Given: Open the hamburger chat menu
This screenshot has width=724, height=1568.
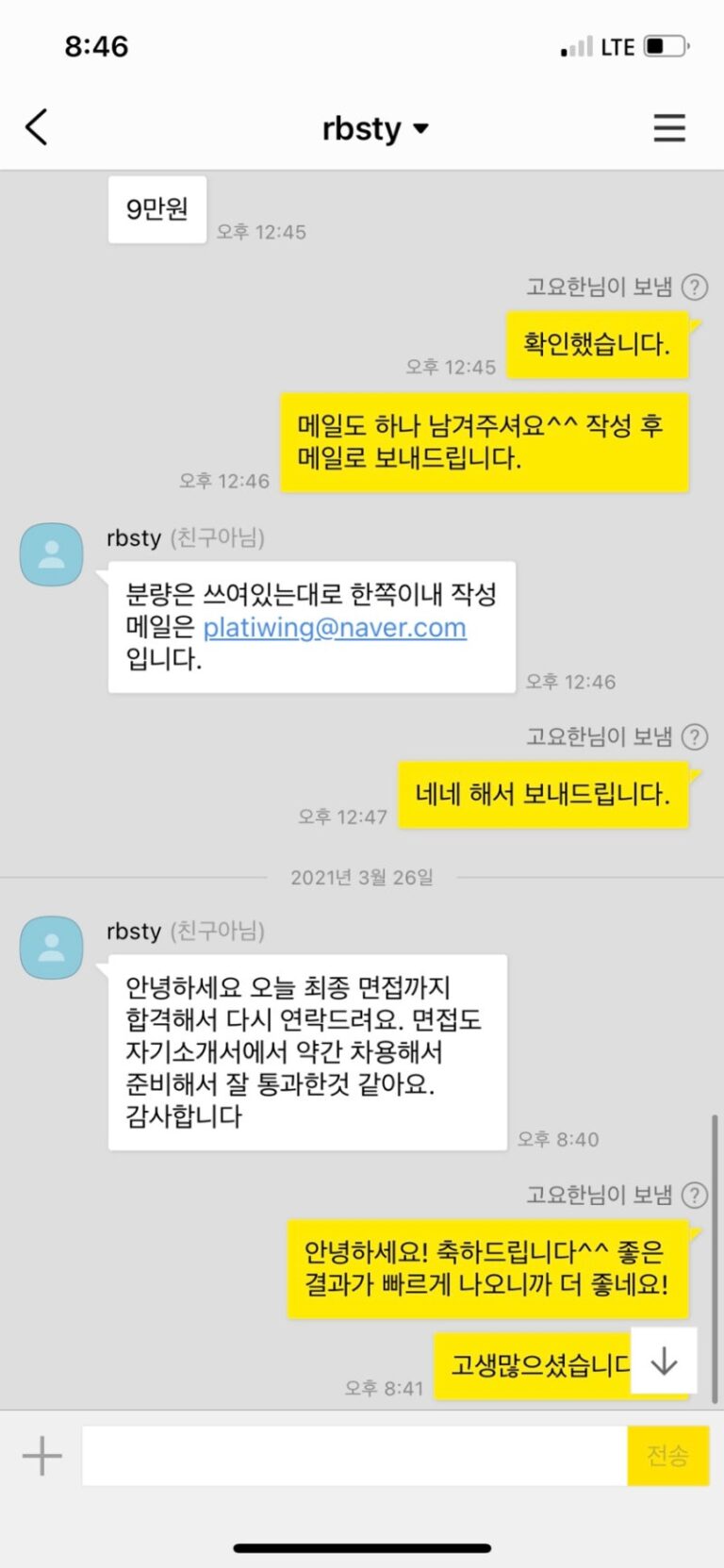Looking at the screenshot, I should tap(669, 128).
